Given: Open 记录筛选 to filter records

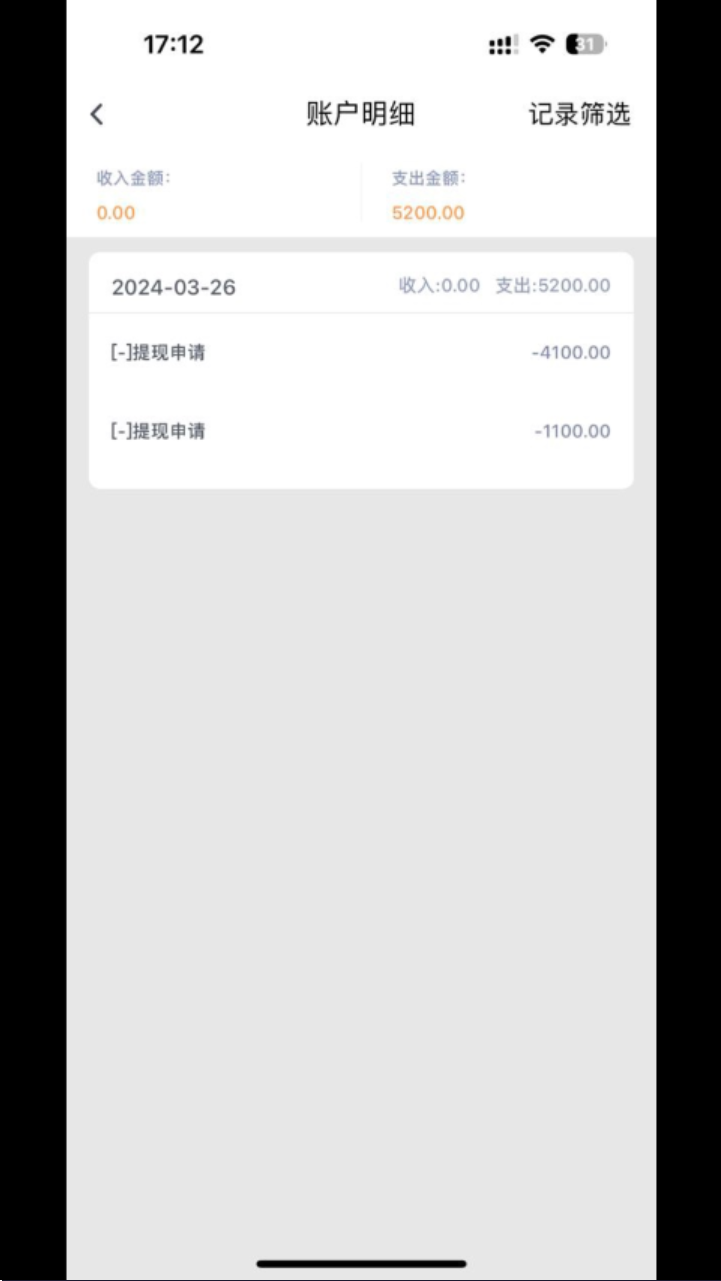Looking at the screenshot, I should click(x=579, y=114).
